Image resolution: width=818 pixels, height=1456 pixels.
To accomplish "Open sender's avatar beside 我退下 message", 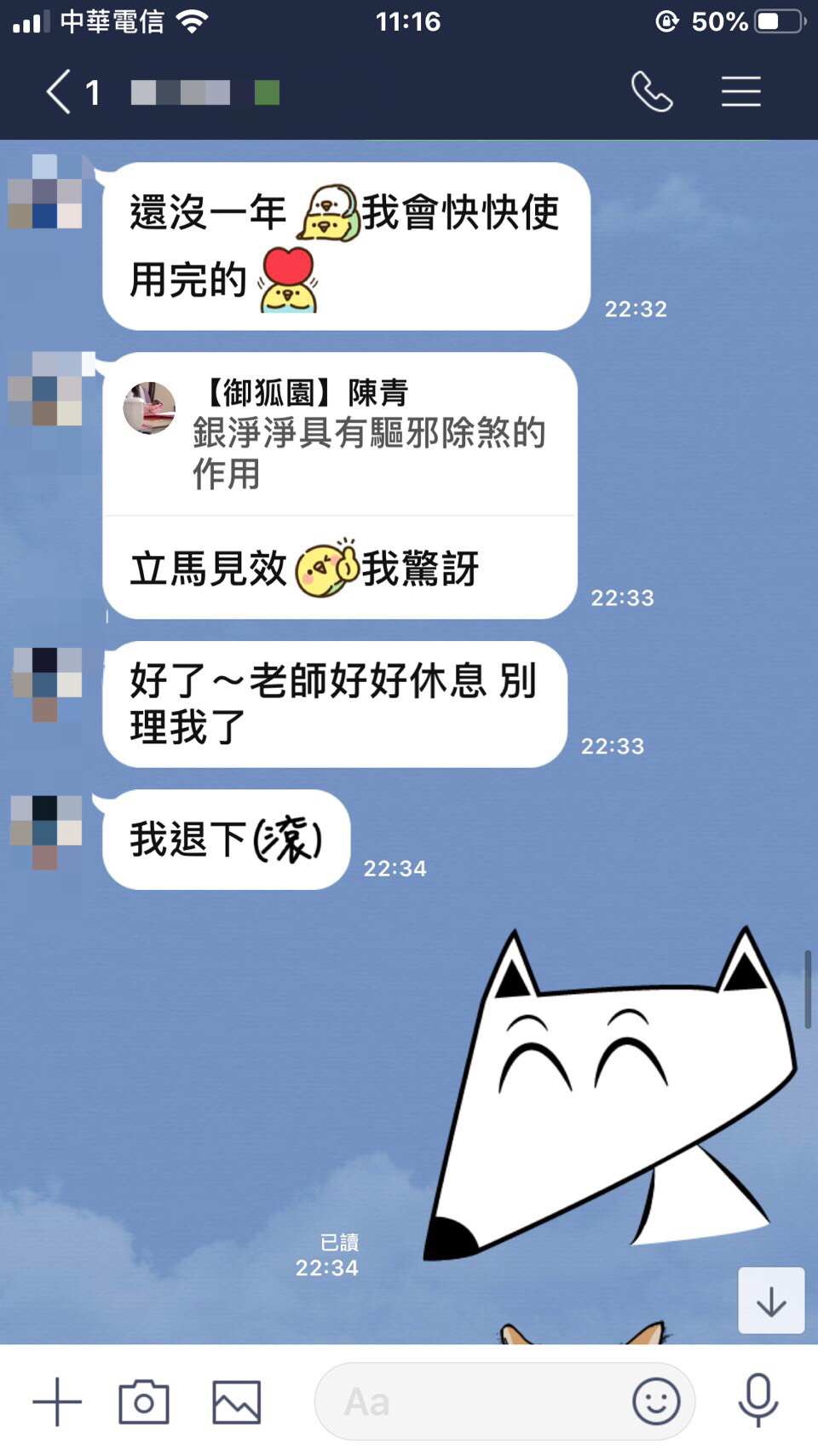I will pos(46,831).
